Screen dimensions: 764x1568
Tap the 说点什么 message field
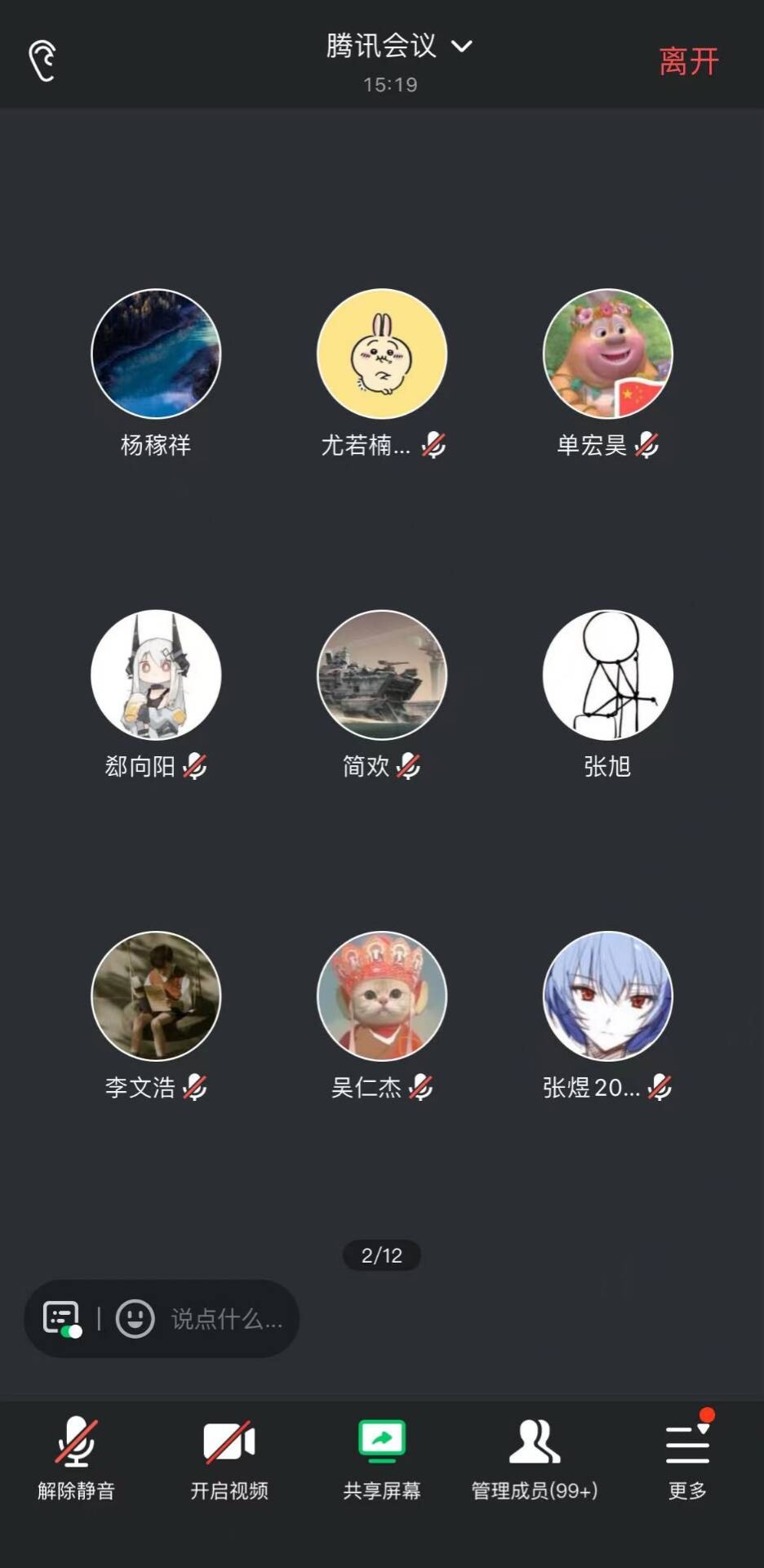(226, 1318)
